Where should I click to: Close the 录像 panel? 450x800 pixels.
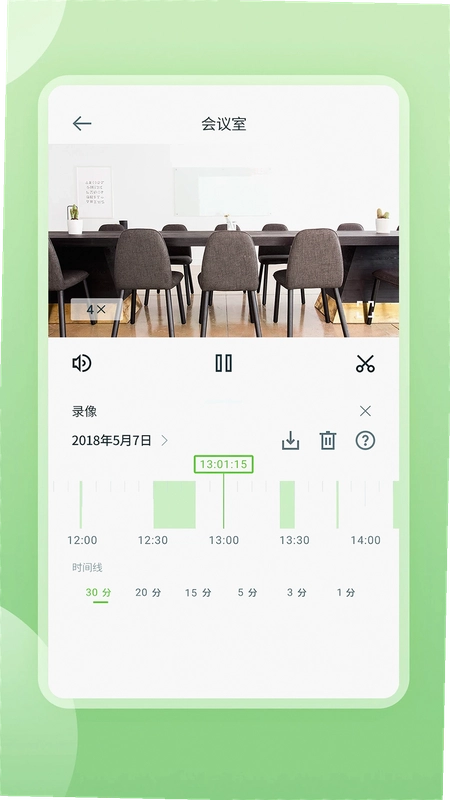[365, 411]
